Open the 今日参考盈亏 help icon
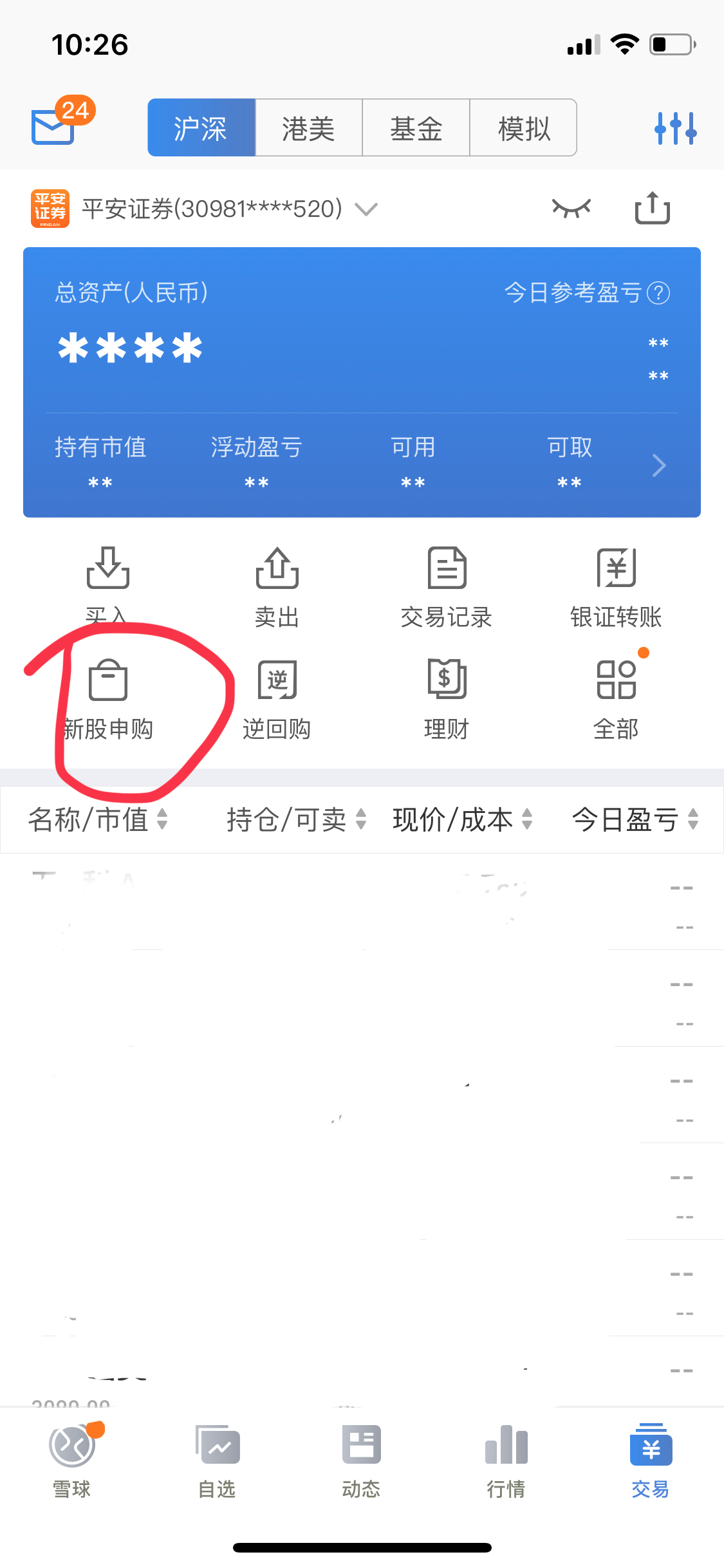The width and height of the screenshot is (724, 1568). (658, 294)
